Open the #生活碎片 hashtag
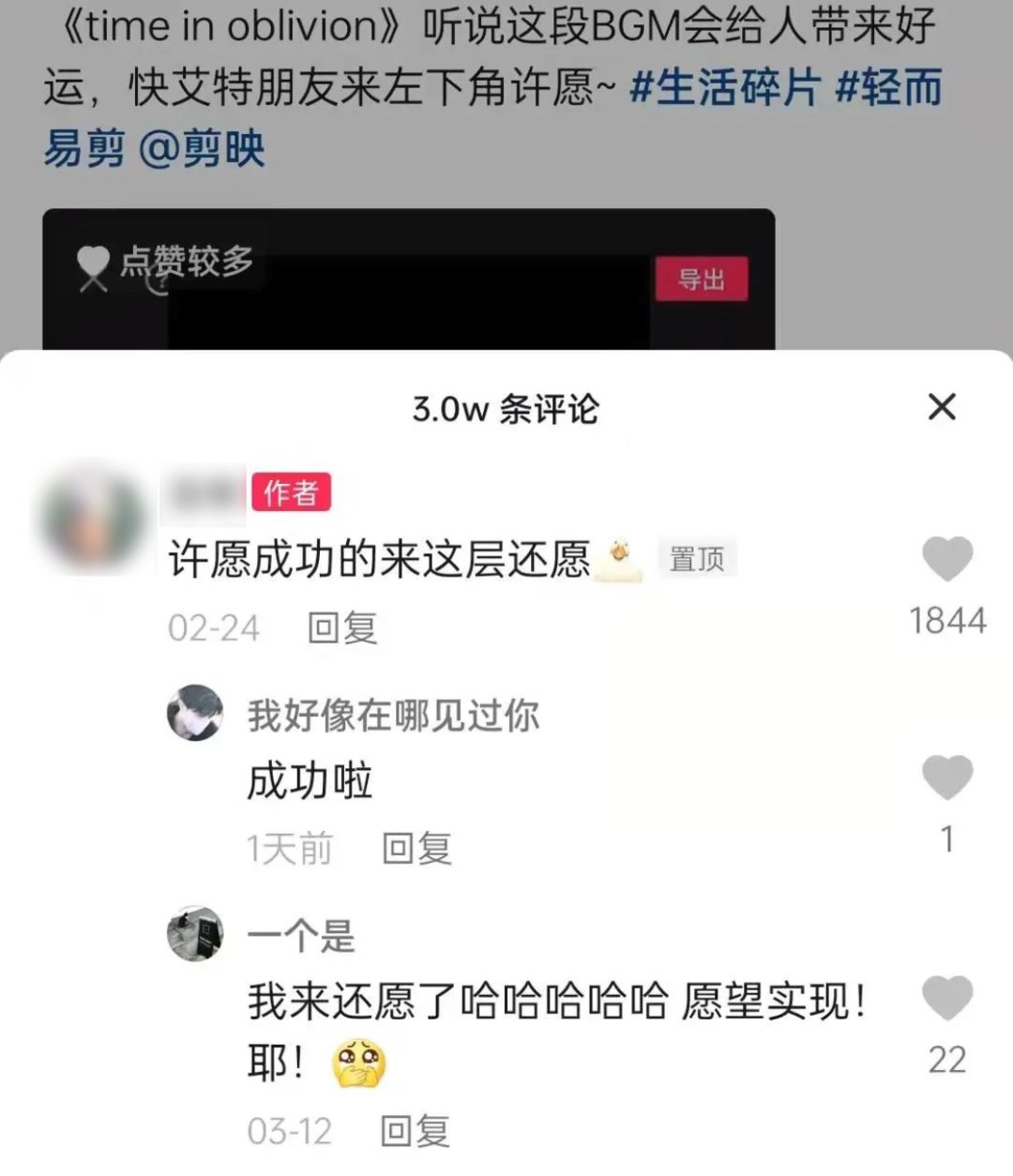The width and height of the screenshot is (1013, 1176). [724, 89]
